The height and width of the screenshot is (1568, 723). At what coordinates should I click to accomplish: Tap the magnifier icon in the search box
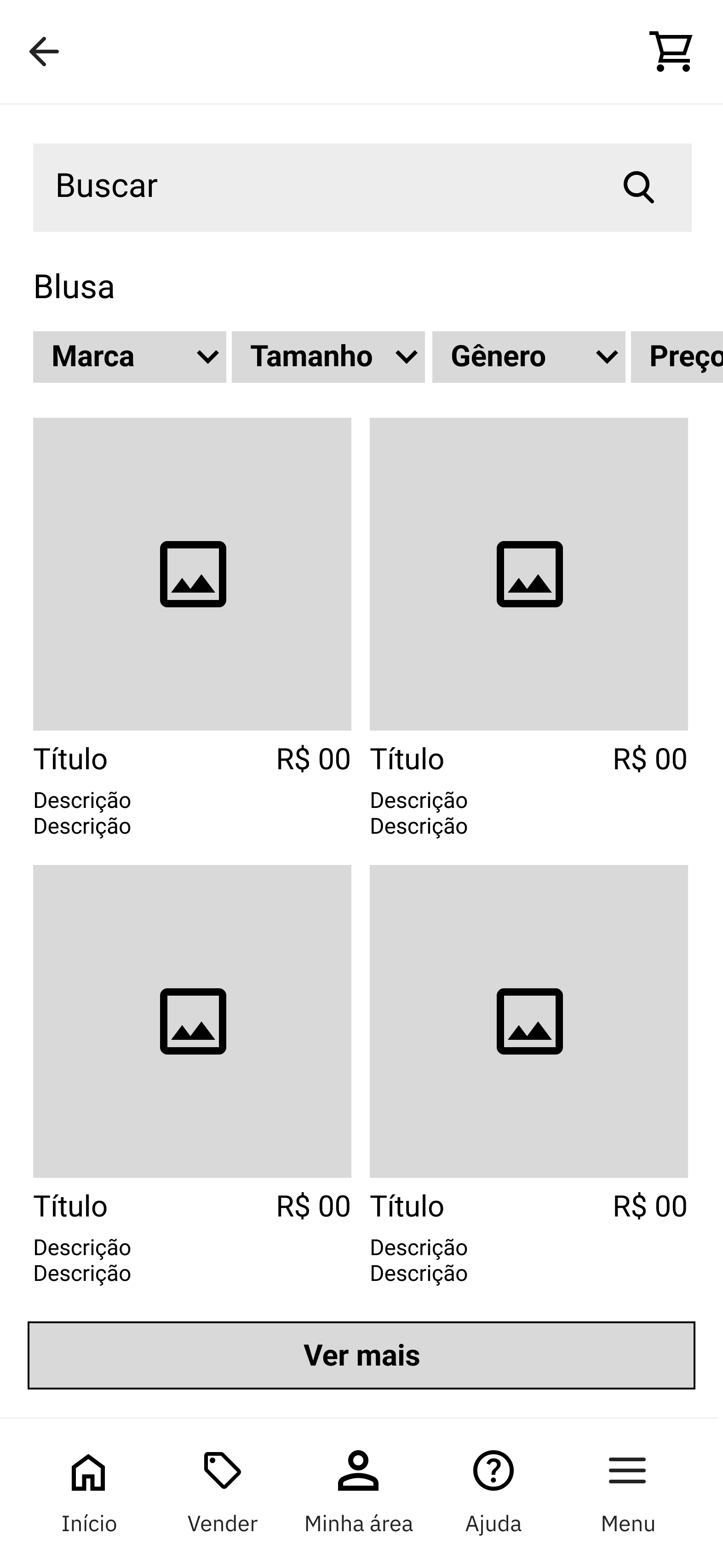coord(638,187)
